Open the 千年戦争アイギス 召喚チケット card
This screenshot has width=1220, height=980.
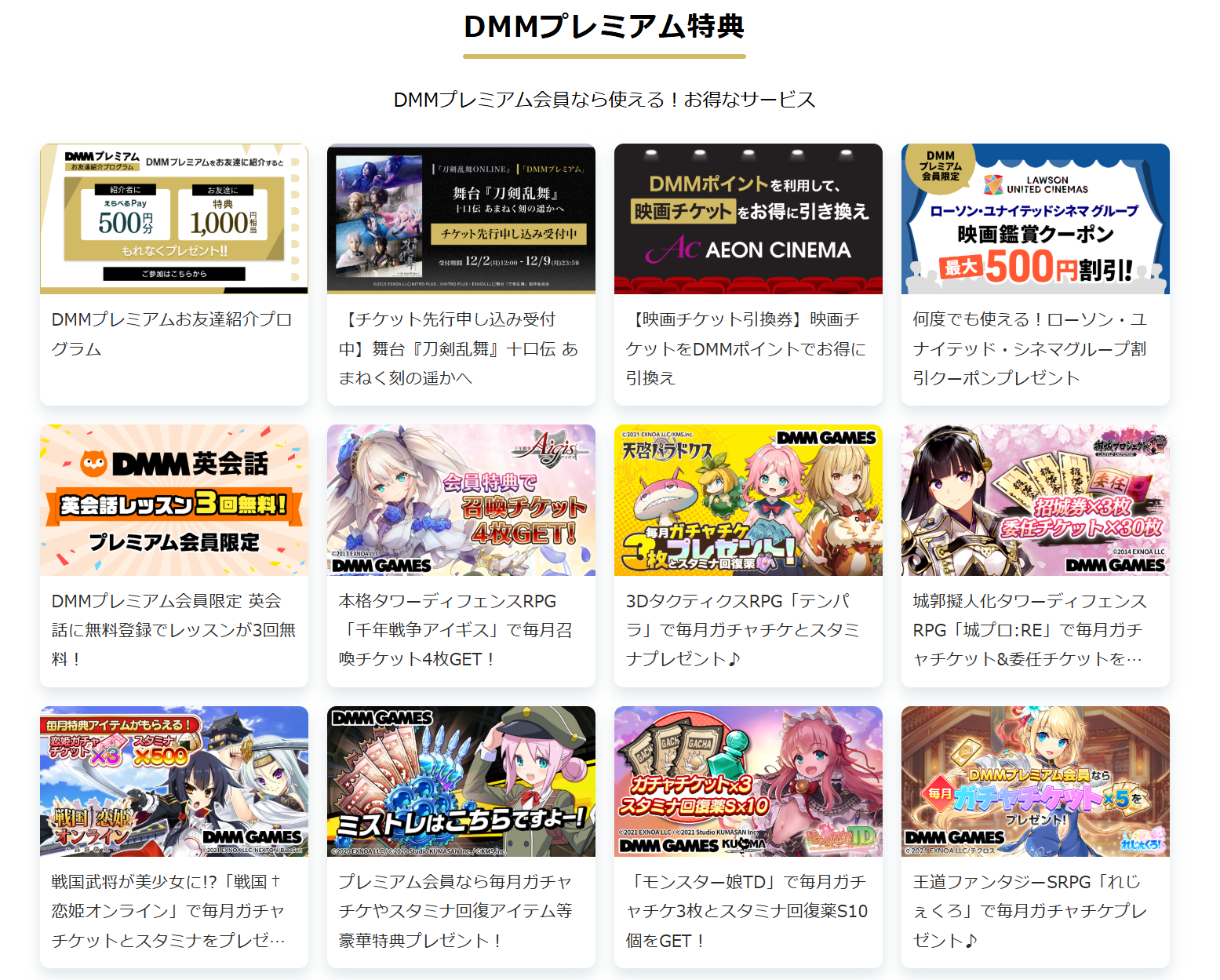click(461, 555)
